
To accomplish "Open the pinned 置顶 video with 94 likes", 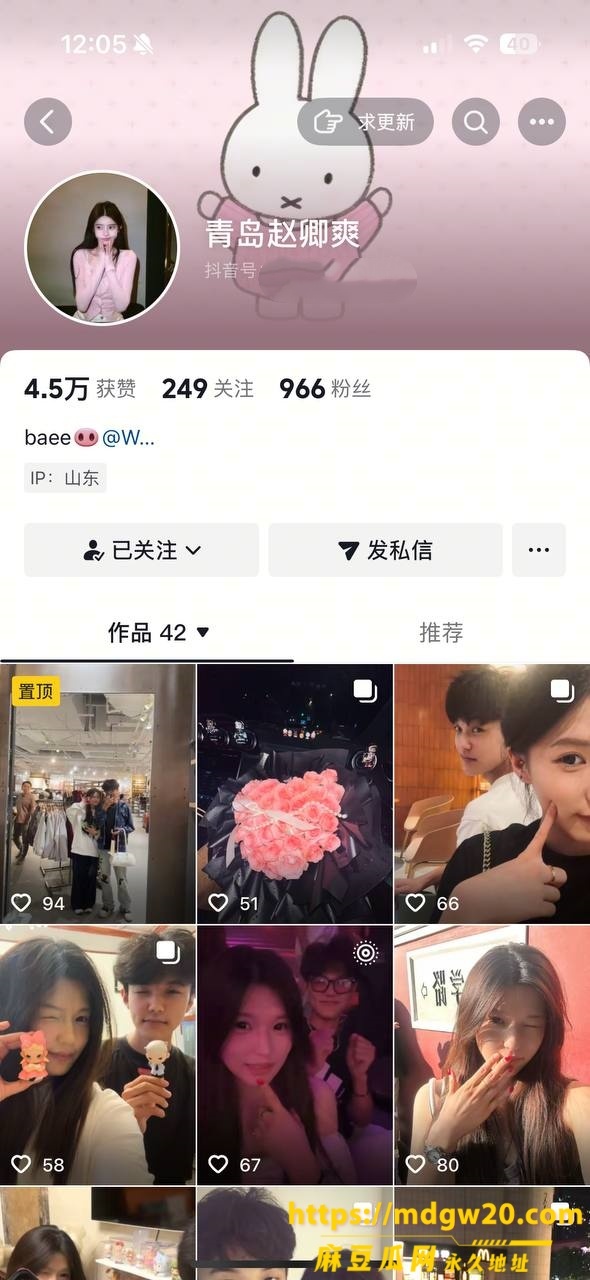I will pos(98,793).
